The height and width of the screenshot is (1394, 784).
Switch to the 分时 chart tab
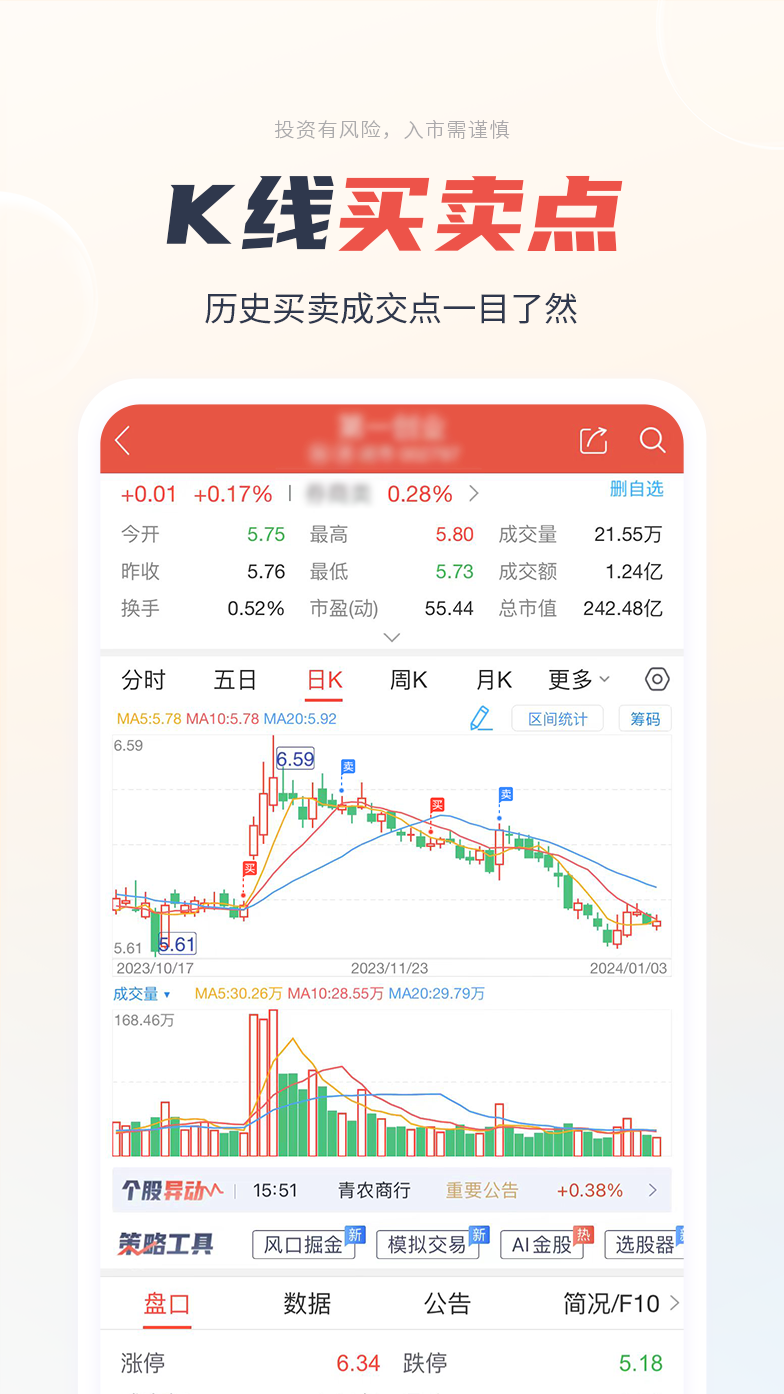coord(142,679)
